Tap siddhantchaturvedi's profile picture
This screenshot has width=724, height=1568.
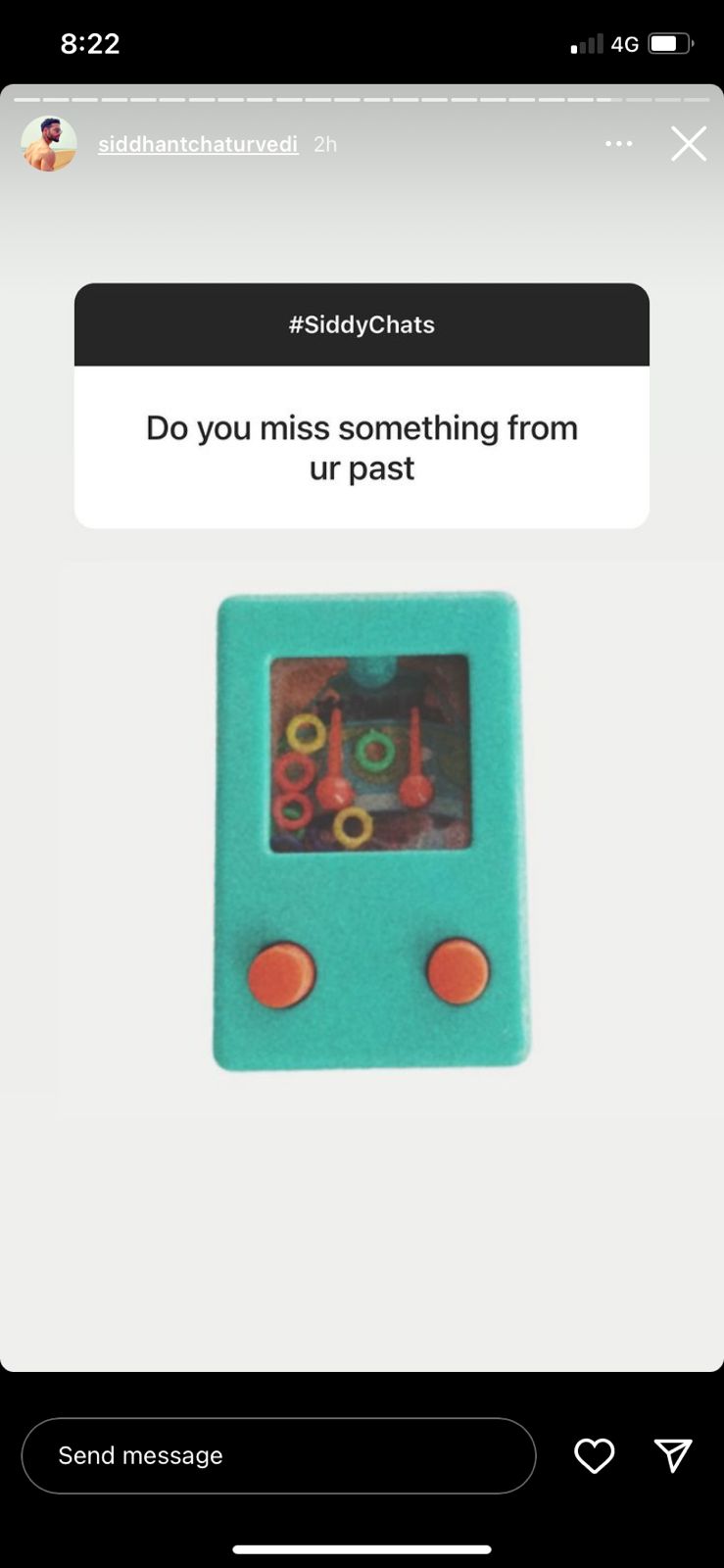(x=49, y=144)
